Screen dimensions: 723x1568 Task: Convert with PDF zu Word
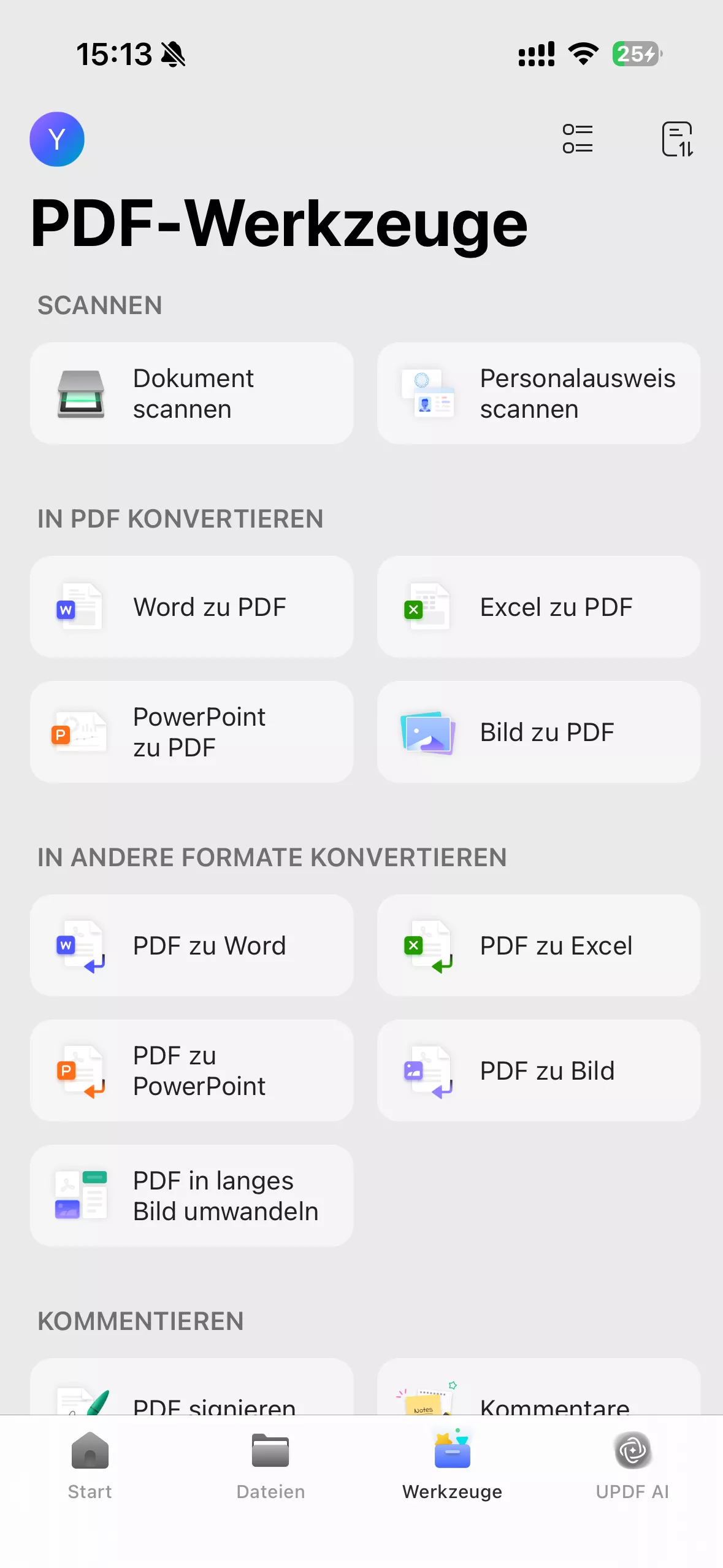pos(191,945)
